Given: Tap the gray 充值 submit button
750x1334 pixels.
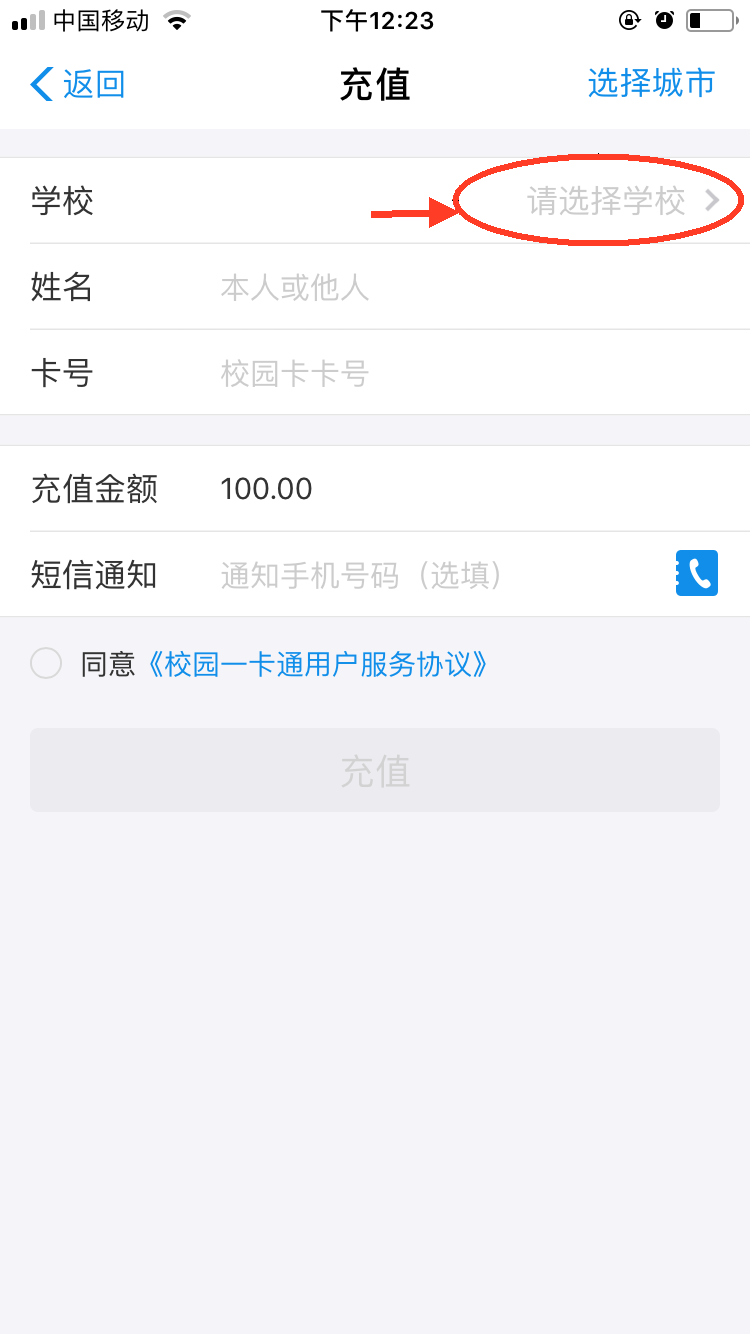Looking at the screenshot, I should (x=375, y=770).
